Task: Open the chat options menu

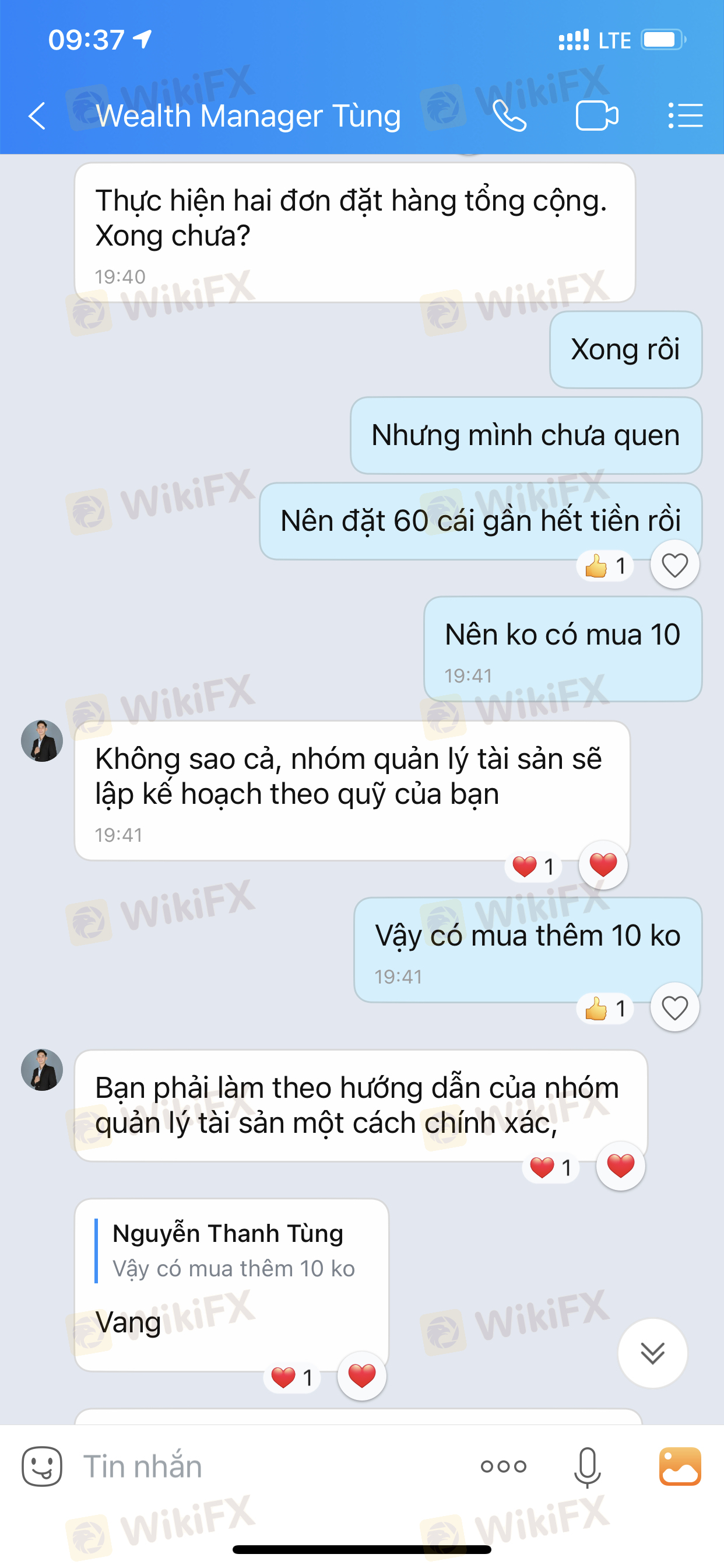Action: coord(685,116)
